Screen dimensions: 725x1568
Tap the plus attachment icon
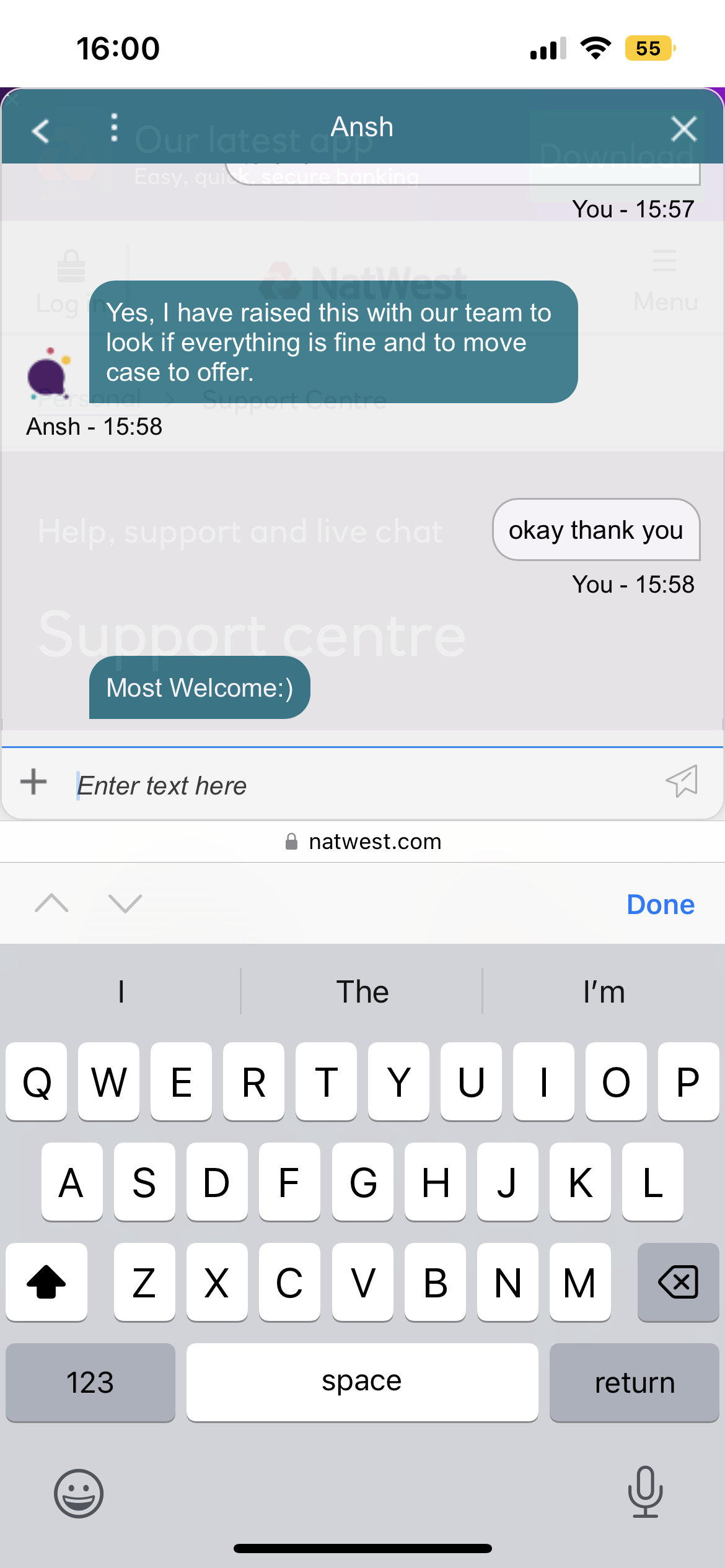33,782
